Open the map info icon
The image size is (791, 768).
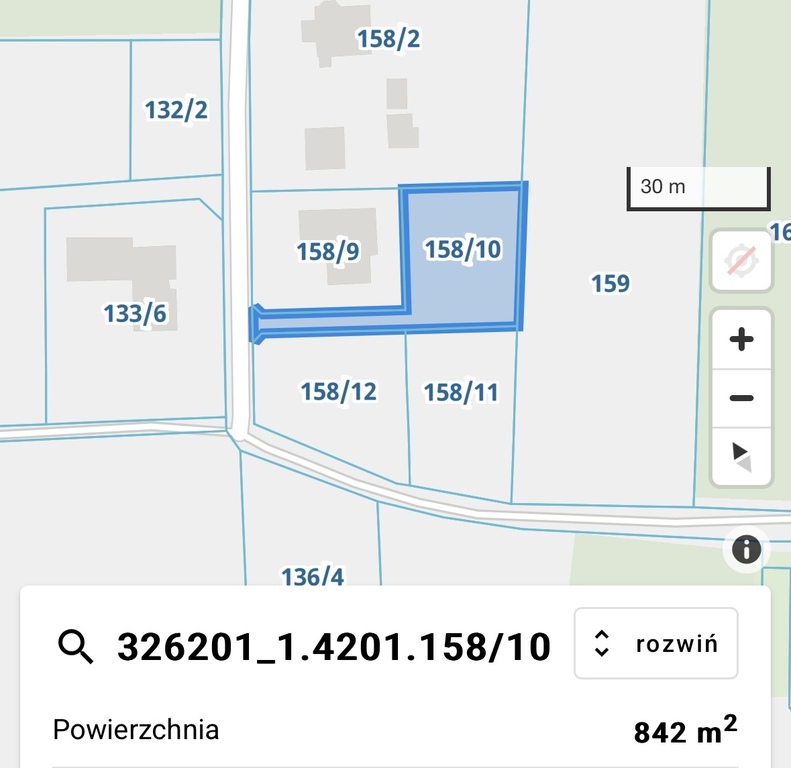(746, 549)
